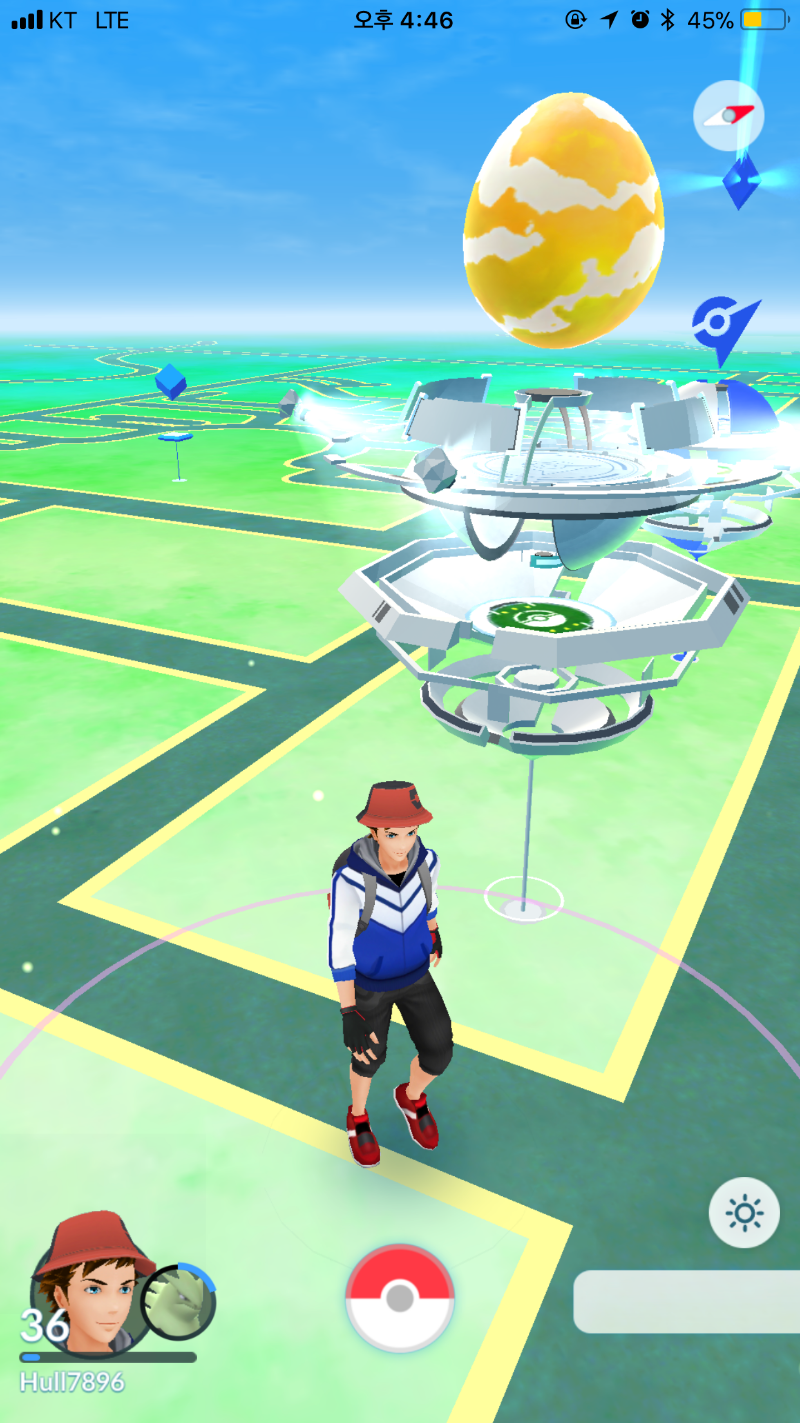Open the gym with the yellow raid egg

545,560
